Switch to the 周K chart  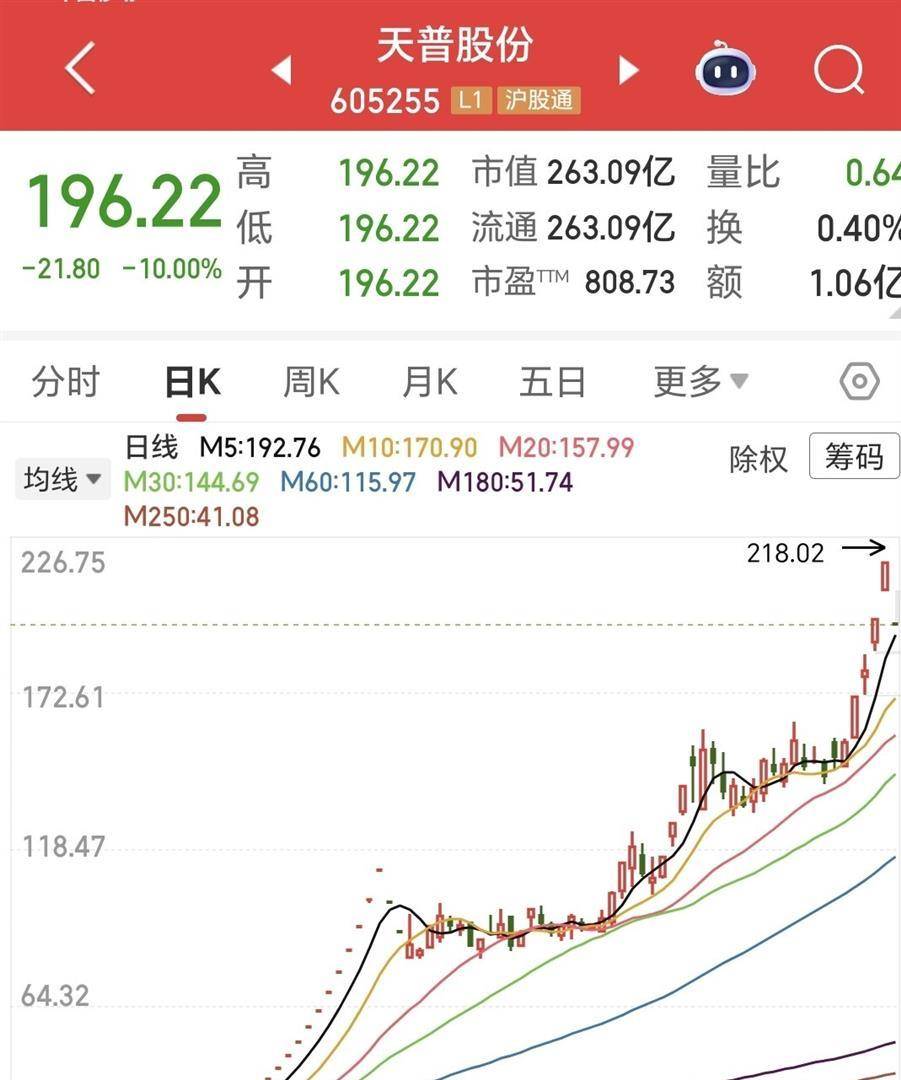pyautogui.click(x=311, y=382)
